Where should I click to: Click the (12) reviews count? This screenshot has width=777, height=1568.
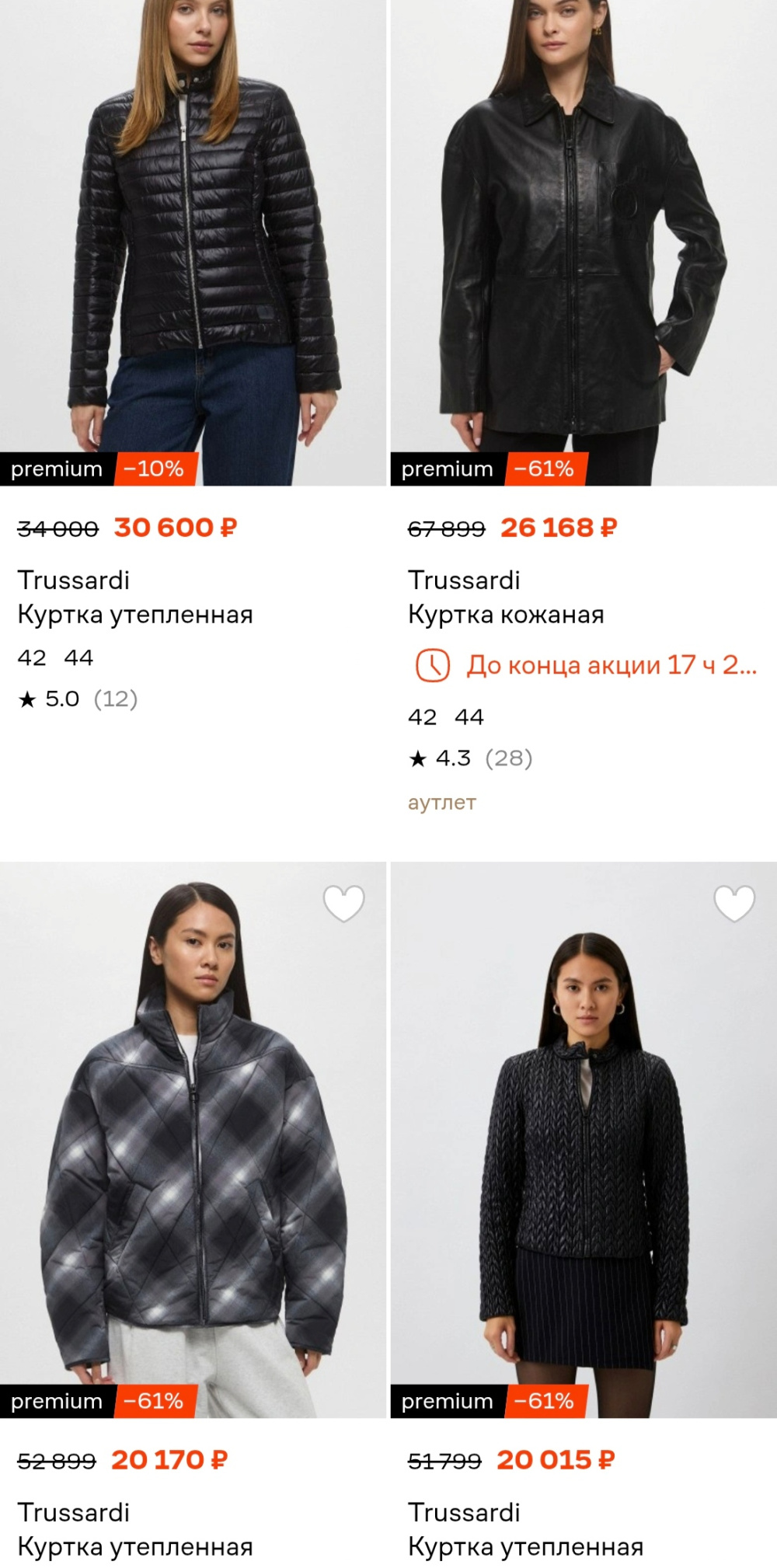pyautogui.click(x=117, y=699)
